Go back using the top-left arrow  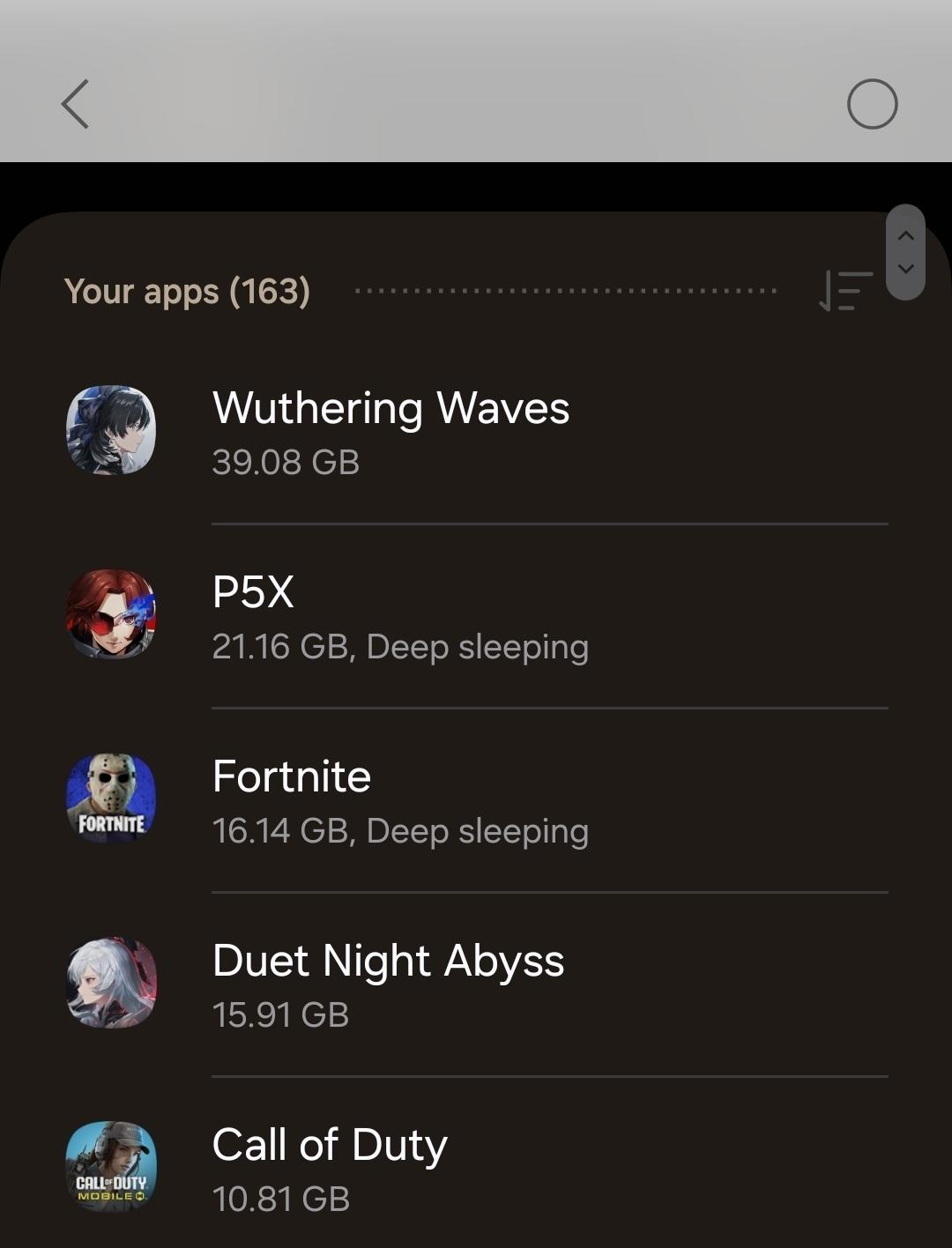[x=76, y=104]
